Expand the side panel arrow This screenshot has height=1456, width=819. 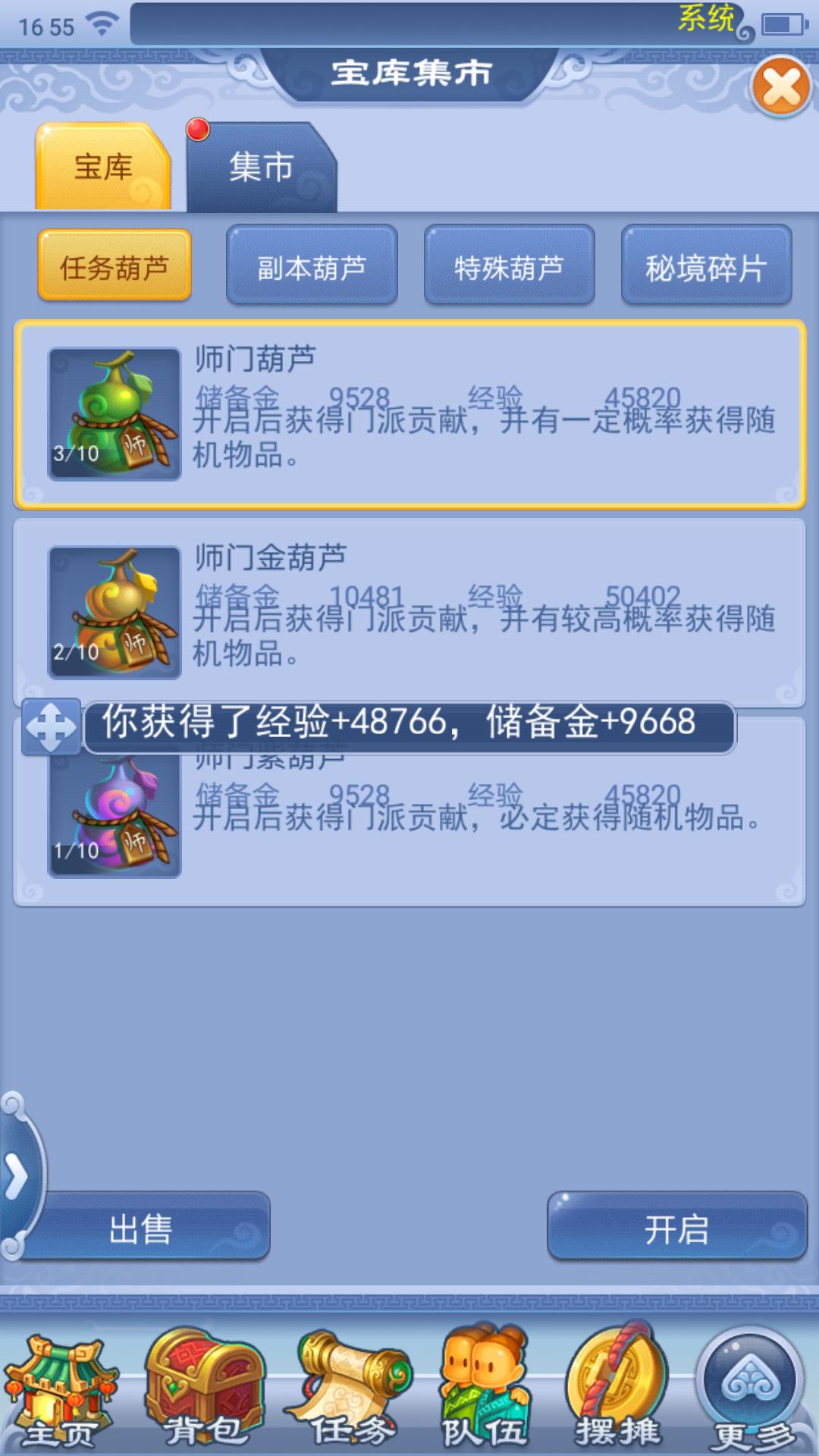click(17, 1177)
